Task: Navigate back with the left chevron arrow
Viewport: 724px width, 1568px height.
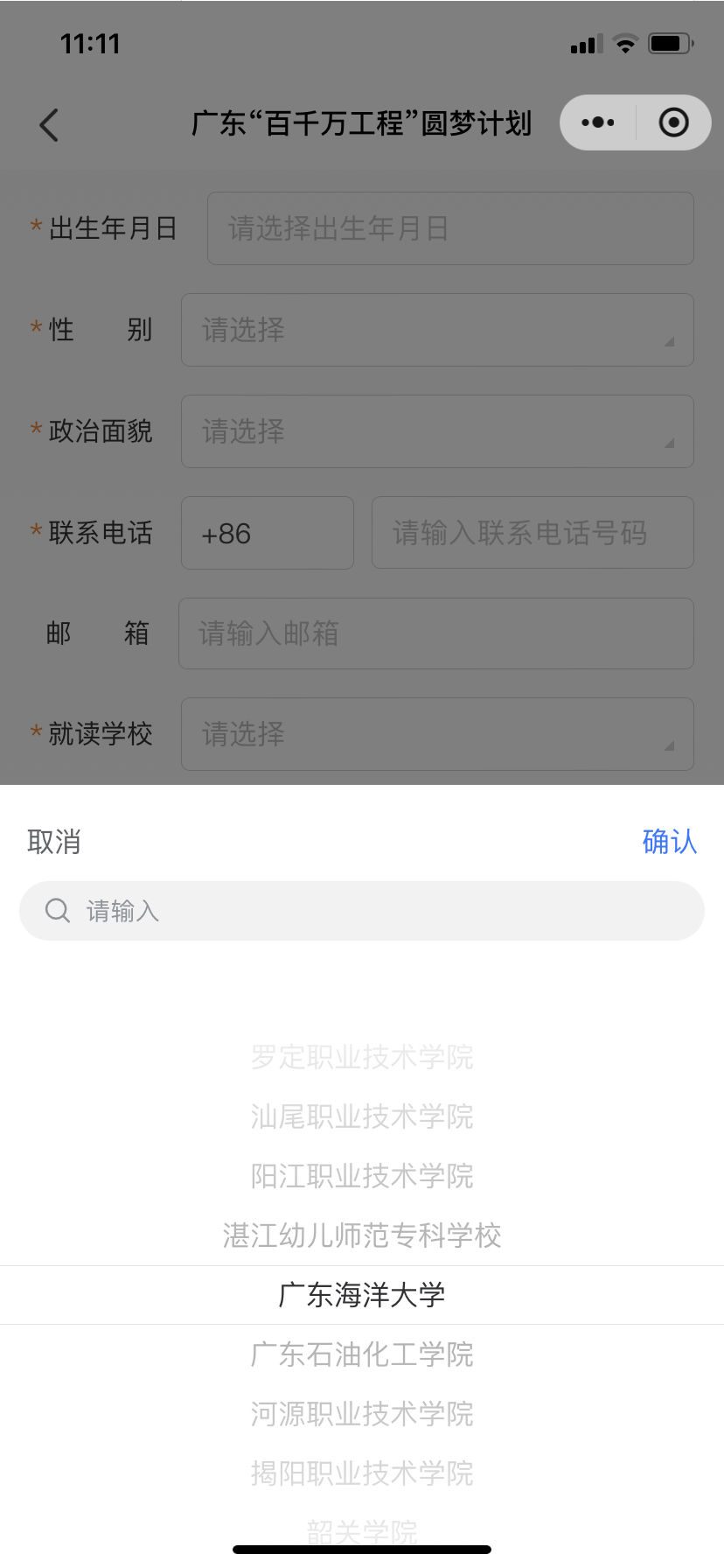Action: click(50, 124)
